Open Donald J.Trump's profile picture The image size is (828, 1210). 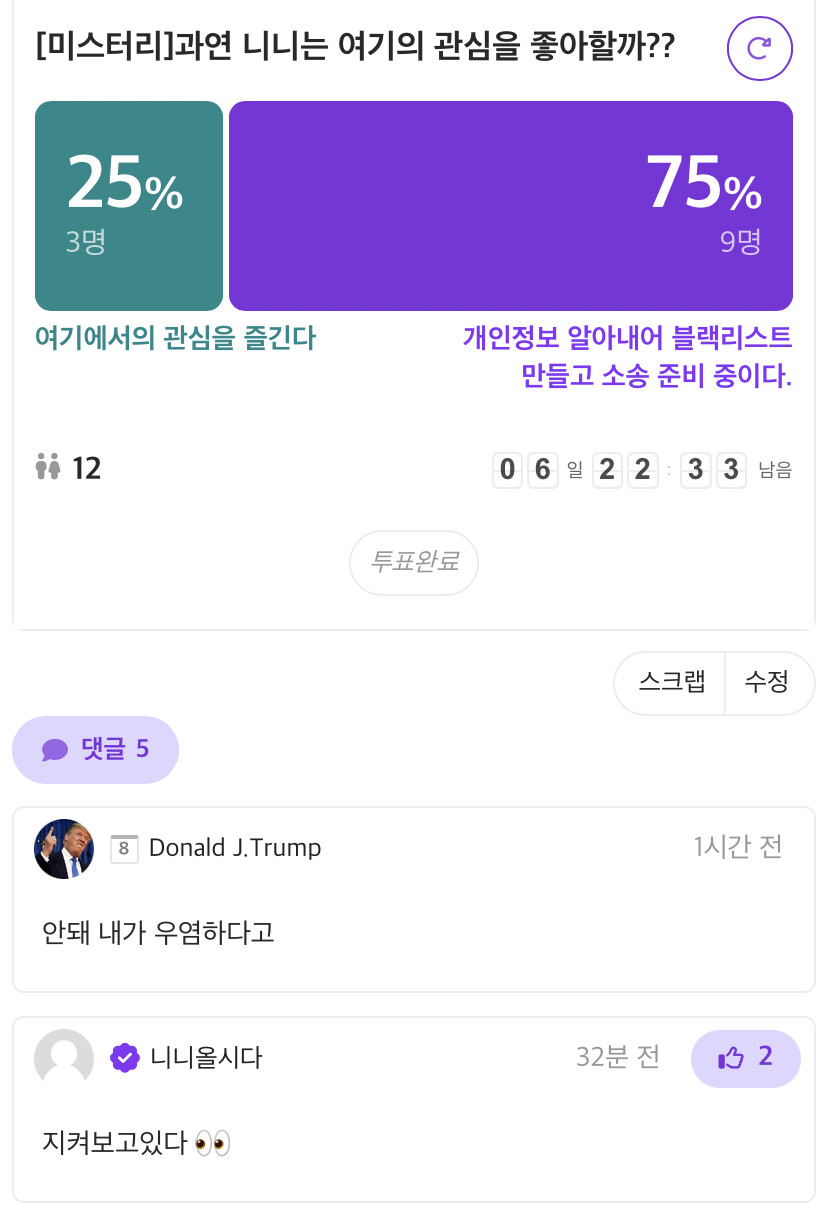(64, 849)
